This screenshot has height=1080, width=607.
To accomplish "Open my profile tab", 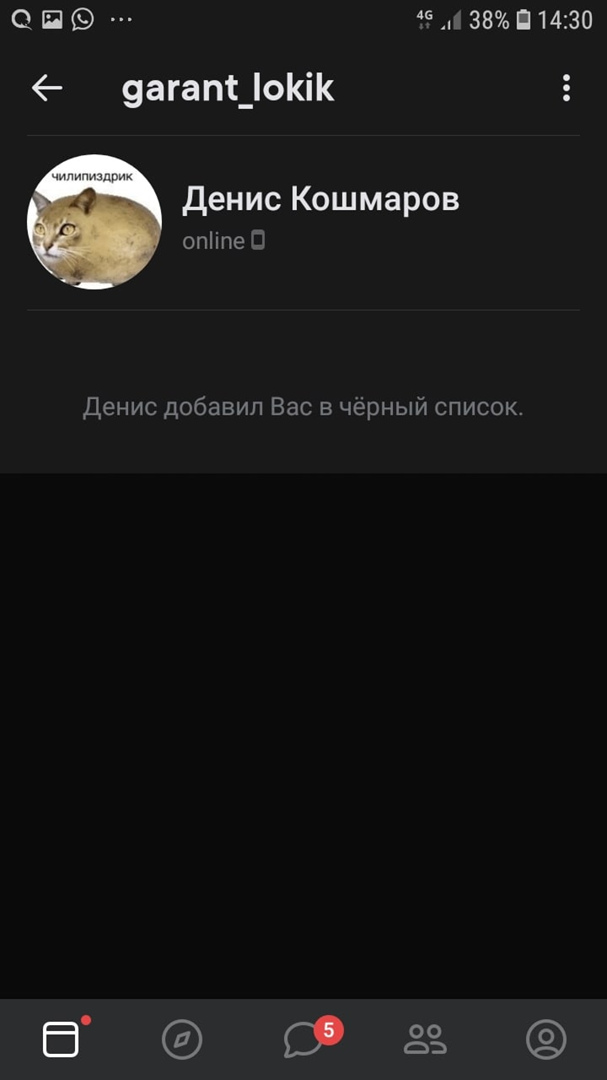I will (546, 1040).
